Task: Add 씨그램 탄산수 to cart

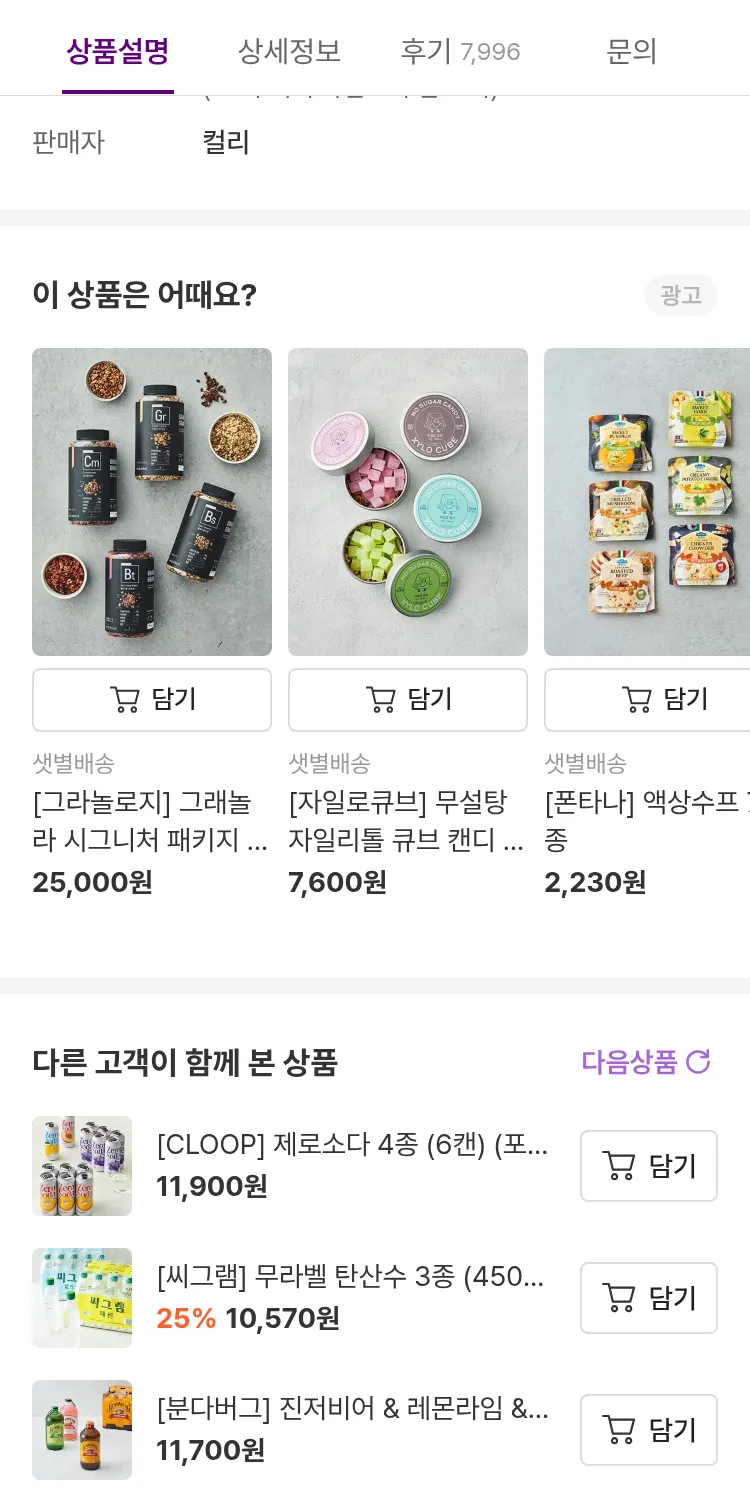Action: tap(649, 1298)
